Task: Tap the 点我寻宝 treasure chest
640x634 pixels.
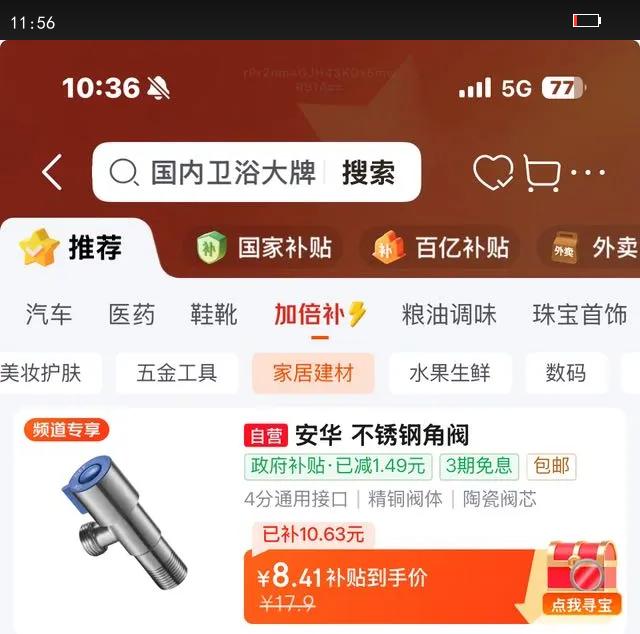Action: pos(581,578)
